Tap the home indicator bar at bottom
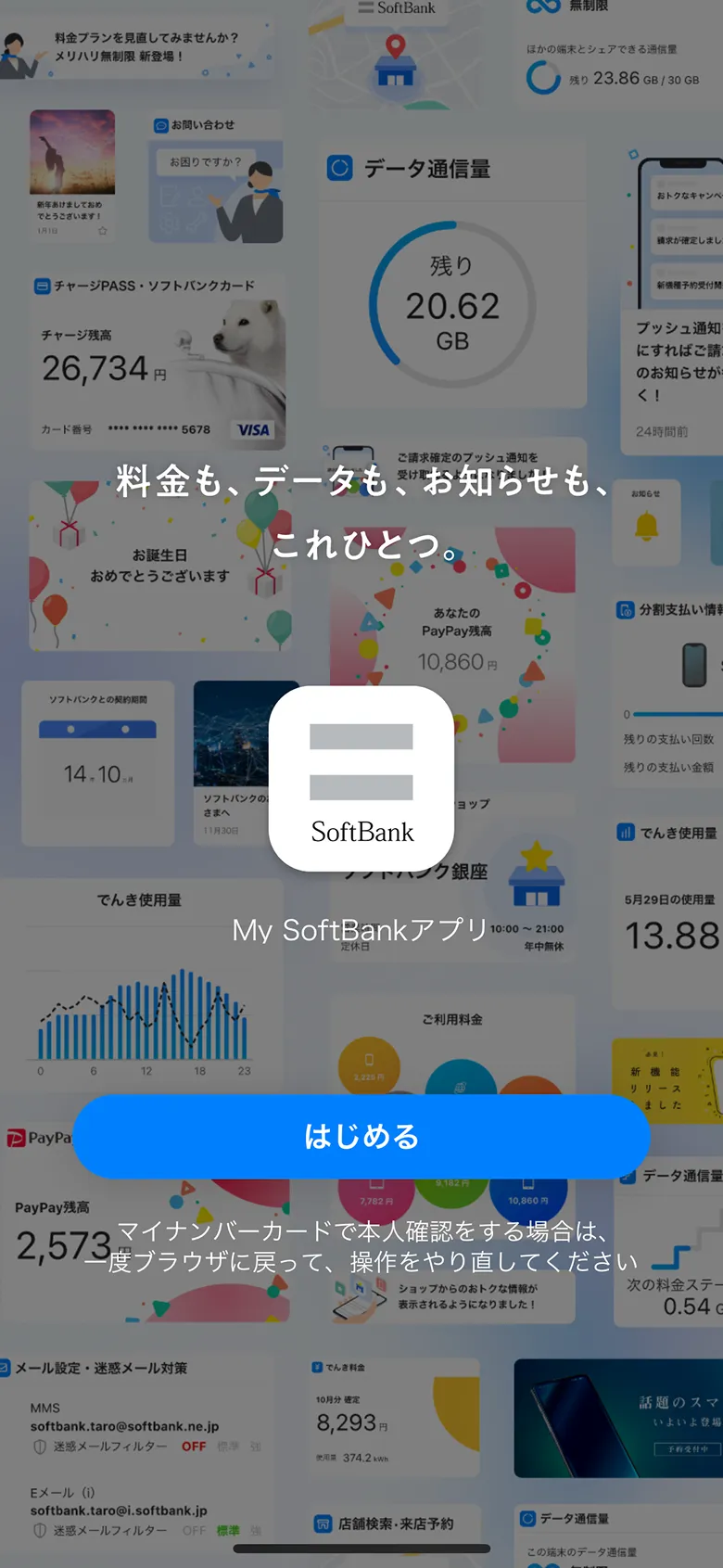The width and height of the screenshot is (723, 1568). [x=361, y=1549]
